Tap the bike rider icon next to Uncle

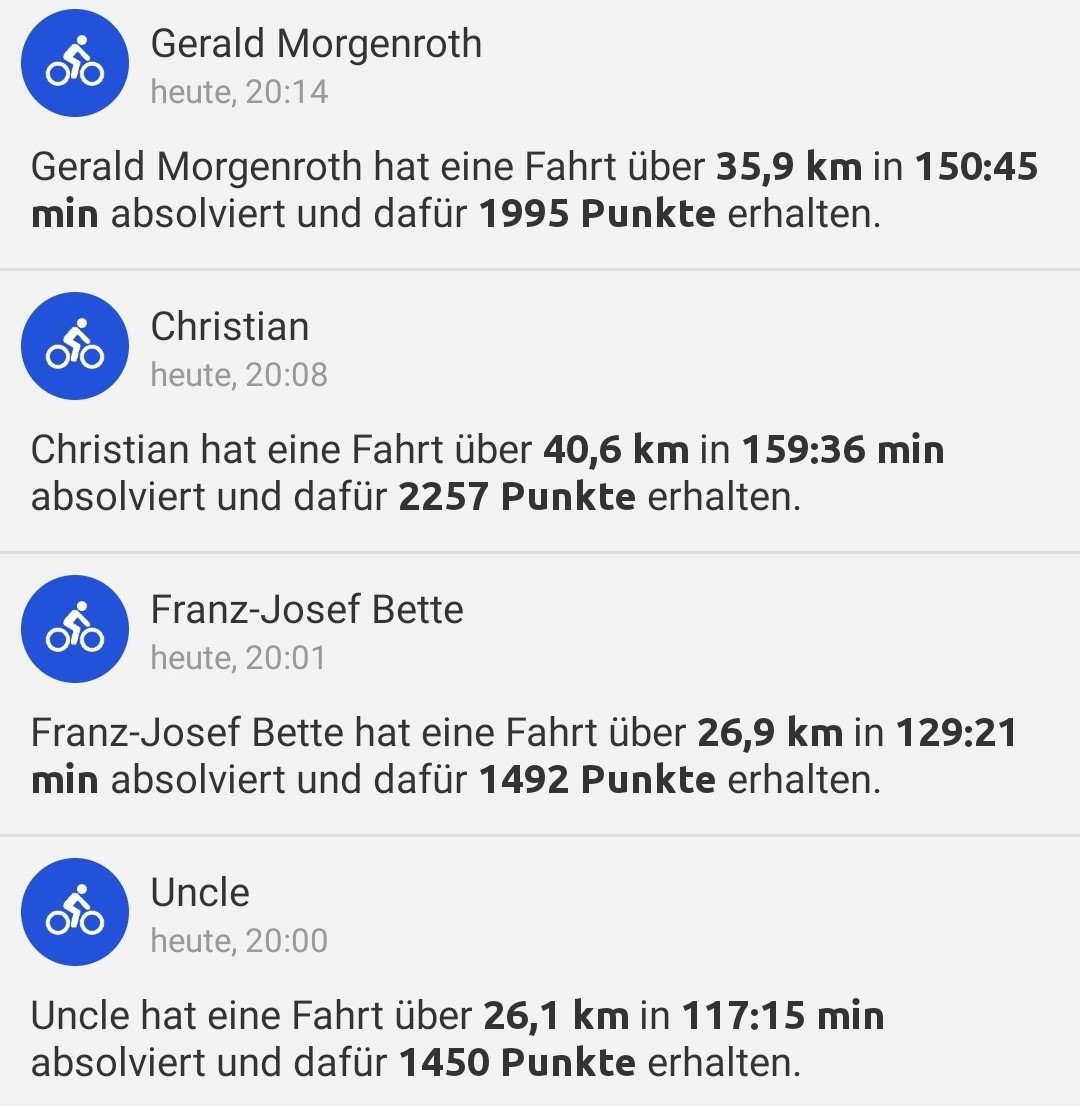point(75,910)
